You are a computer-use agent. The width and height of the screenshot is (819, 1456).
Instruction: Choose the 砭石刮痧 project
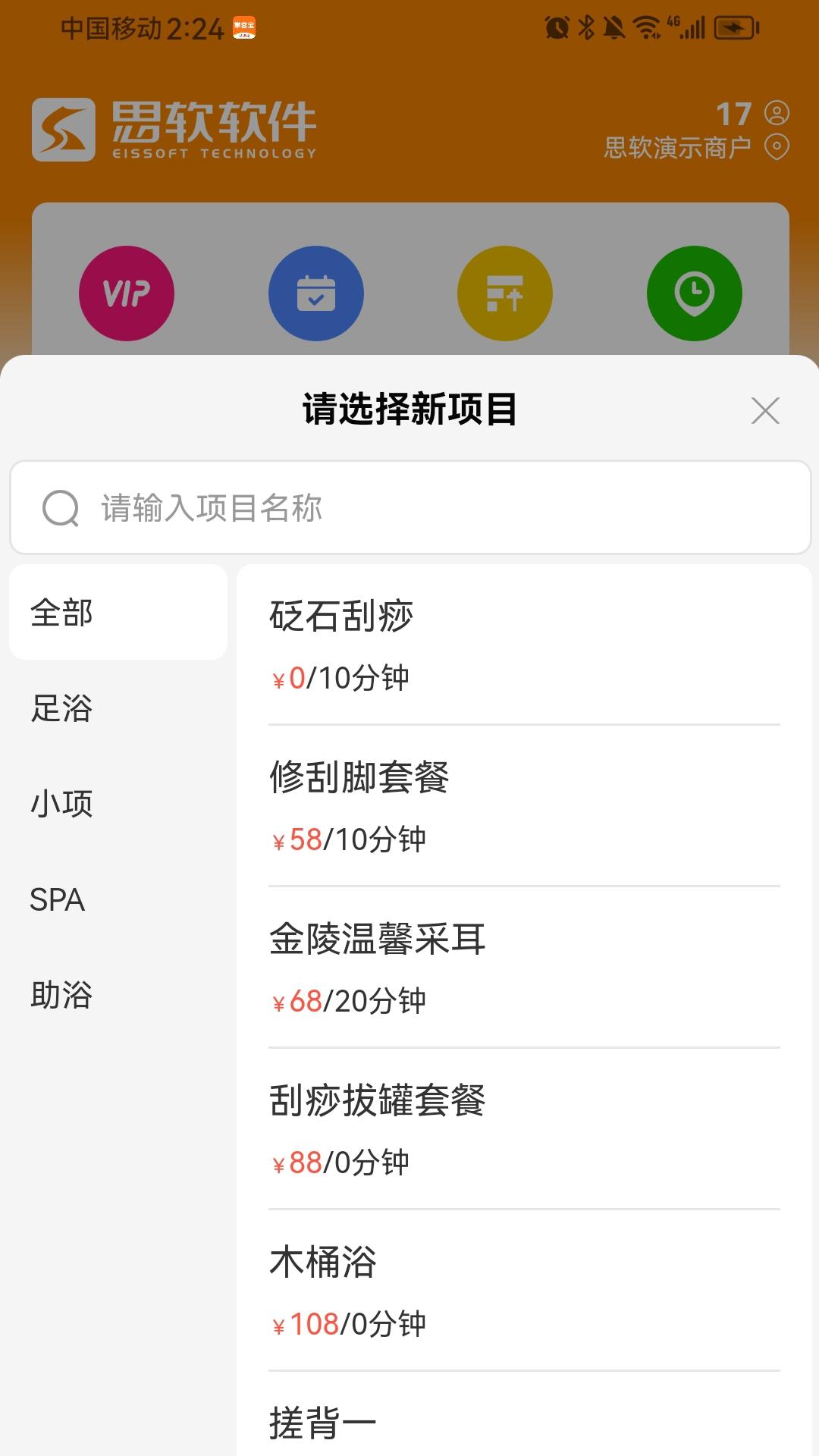click(523, 645)
